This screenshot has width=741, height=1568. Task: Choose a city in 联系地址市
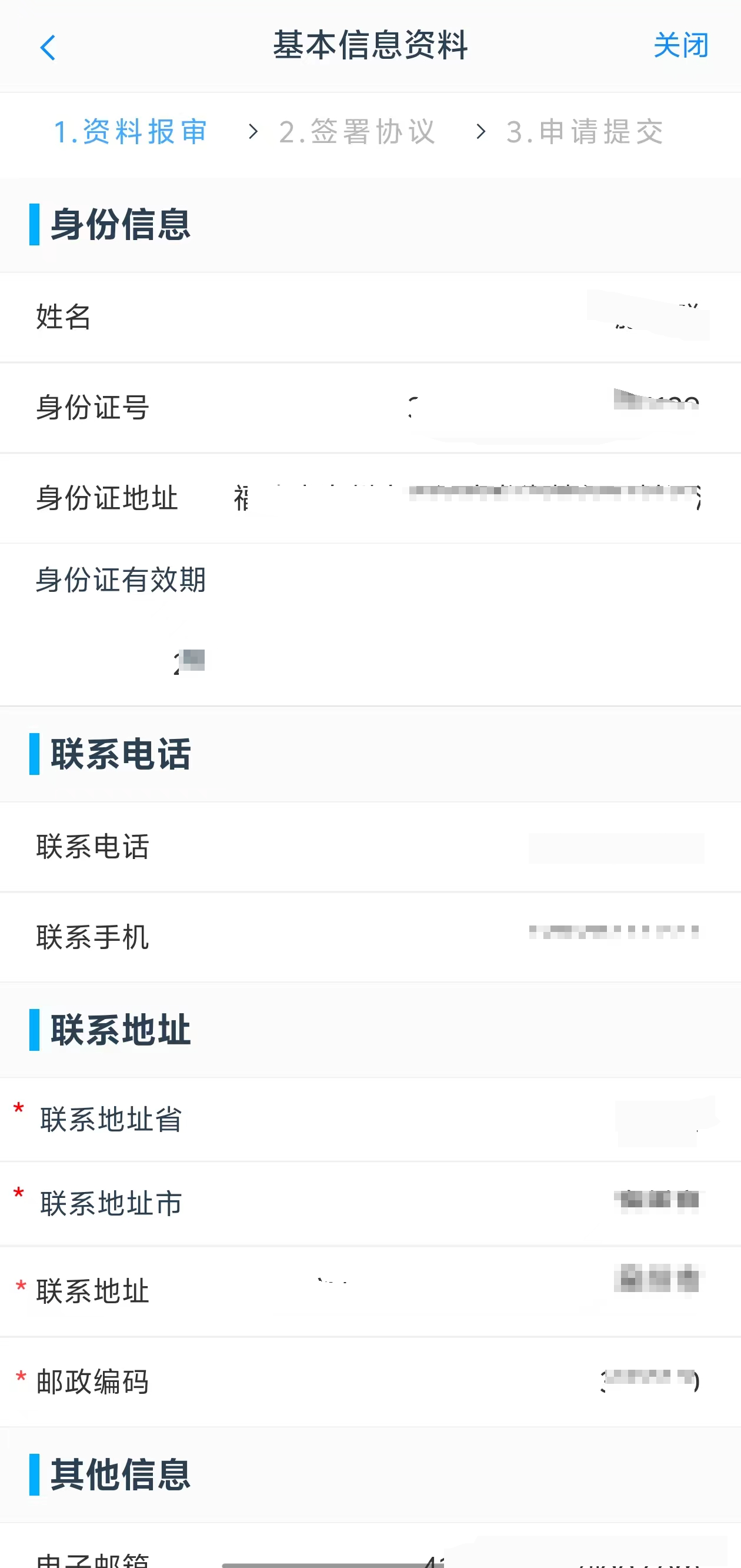click(657, 1201)
